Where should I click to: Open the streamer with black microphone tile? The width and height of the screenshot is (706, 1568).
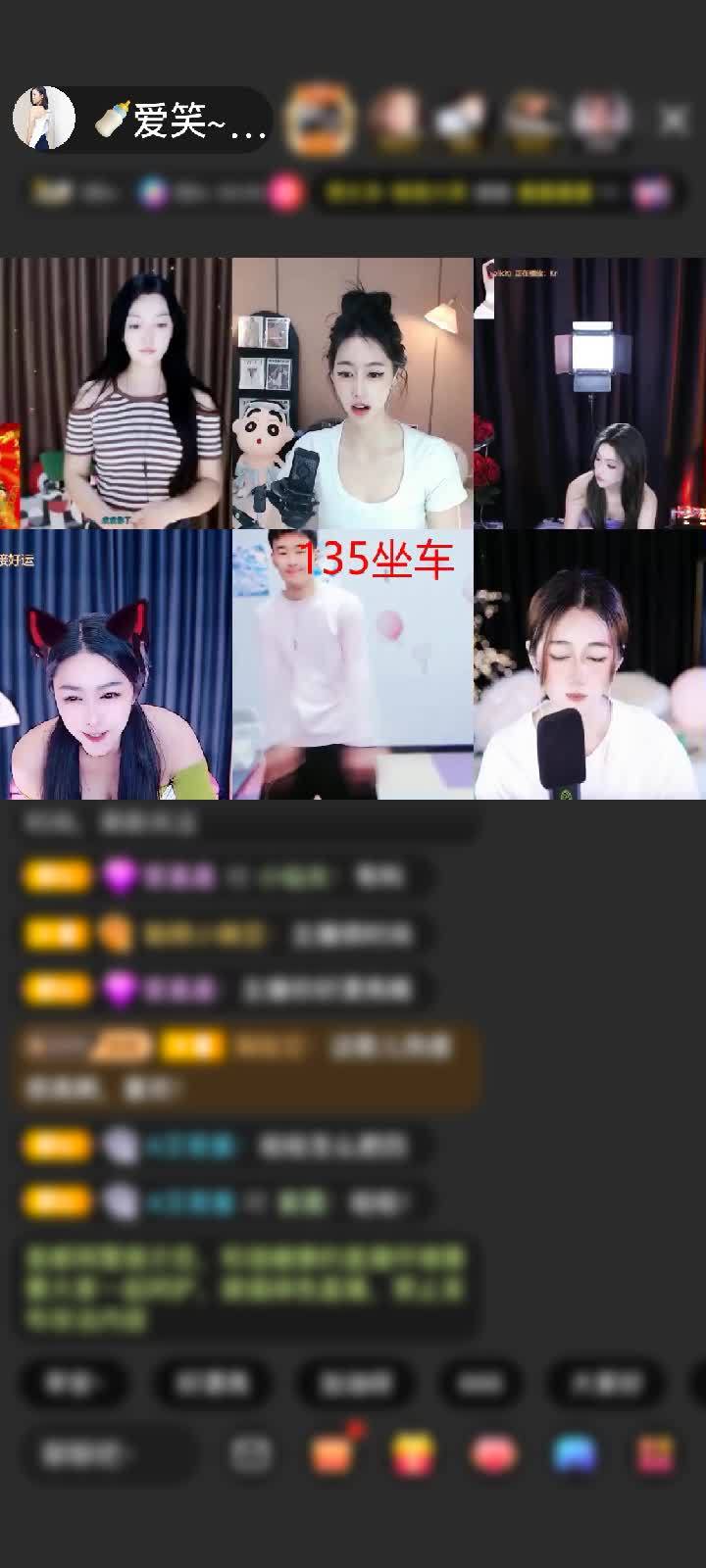point(589,664)
